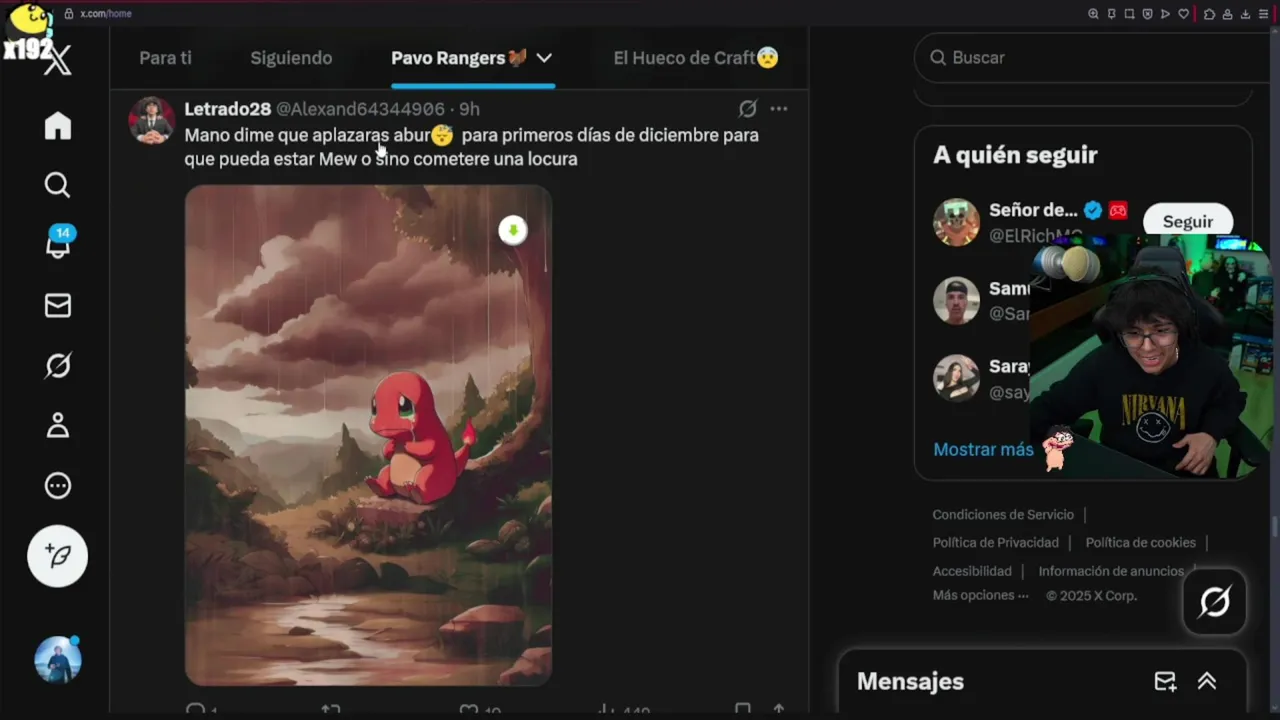Tap the Grok icon on Letrado28's post
This screenshot has height=720, width=1280.
point(747,109)
